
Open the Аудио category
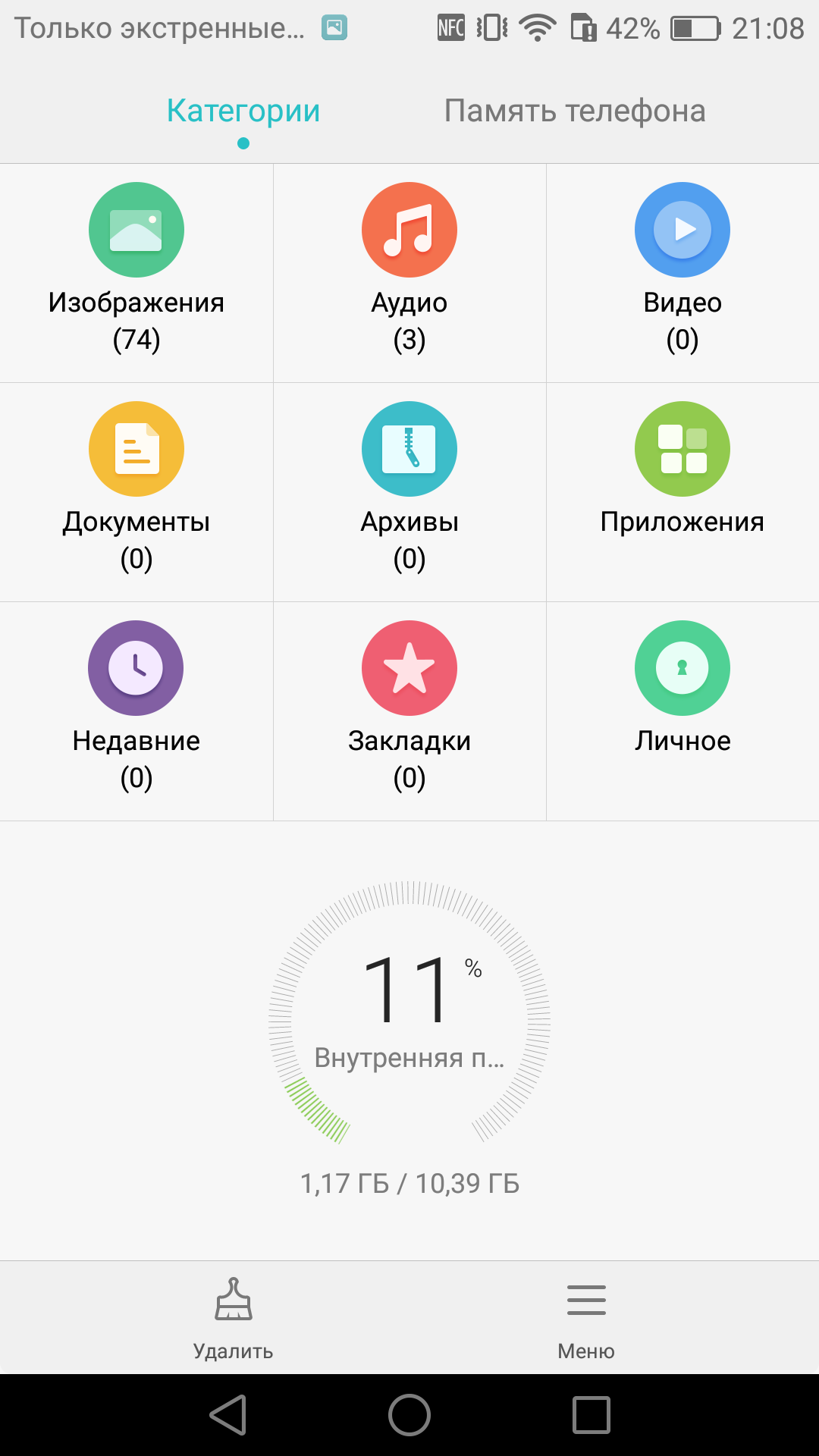point(409,273)
